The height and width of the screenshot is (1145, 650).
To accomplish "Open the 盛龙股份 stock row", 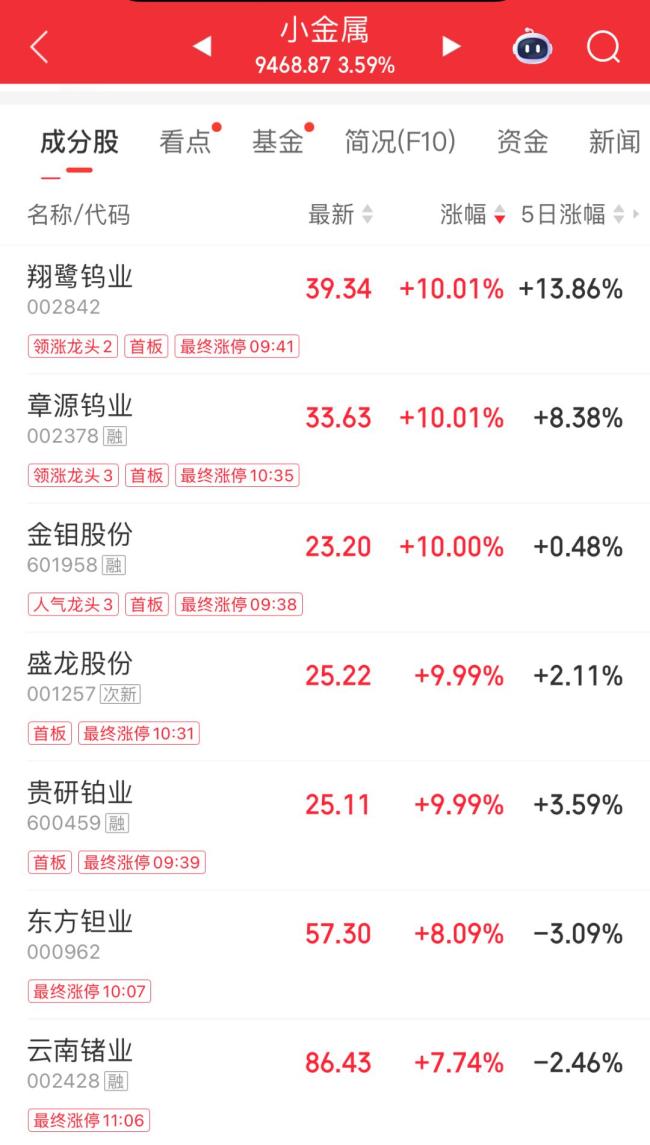I will tap(325, 697).
